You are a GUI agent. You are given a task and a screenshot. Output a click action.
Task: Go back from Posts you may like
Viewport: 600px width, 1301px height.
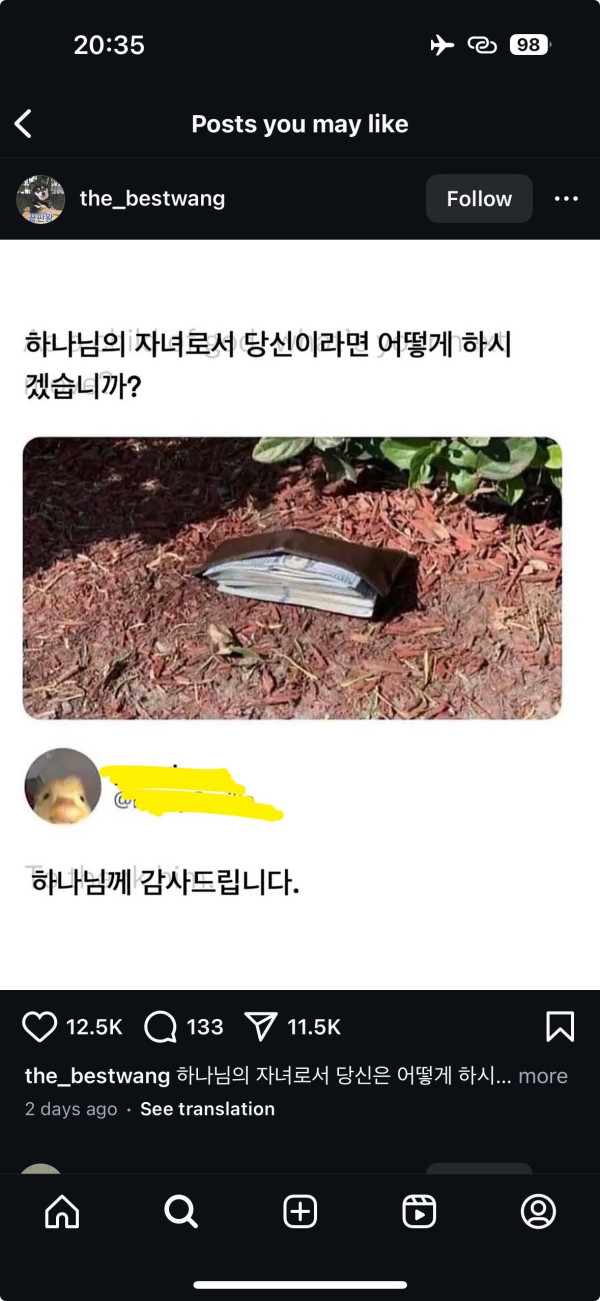(24, 124)
